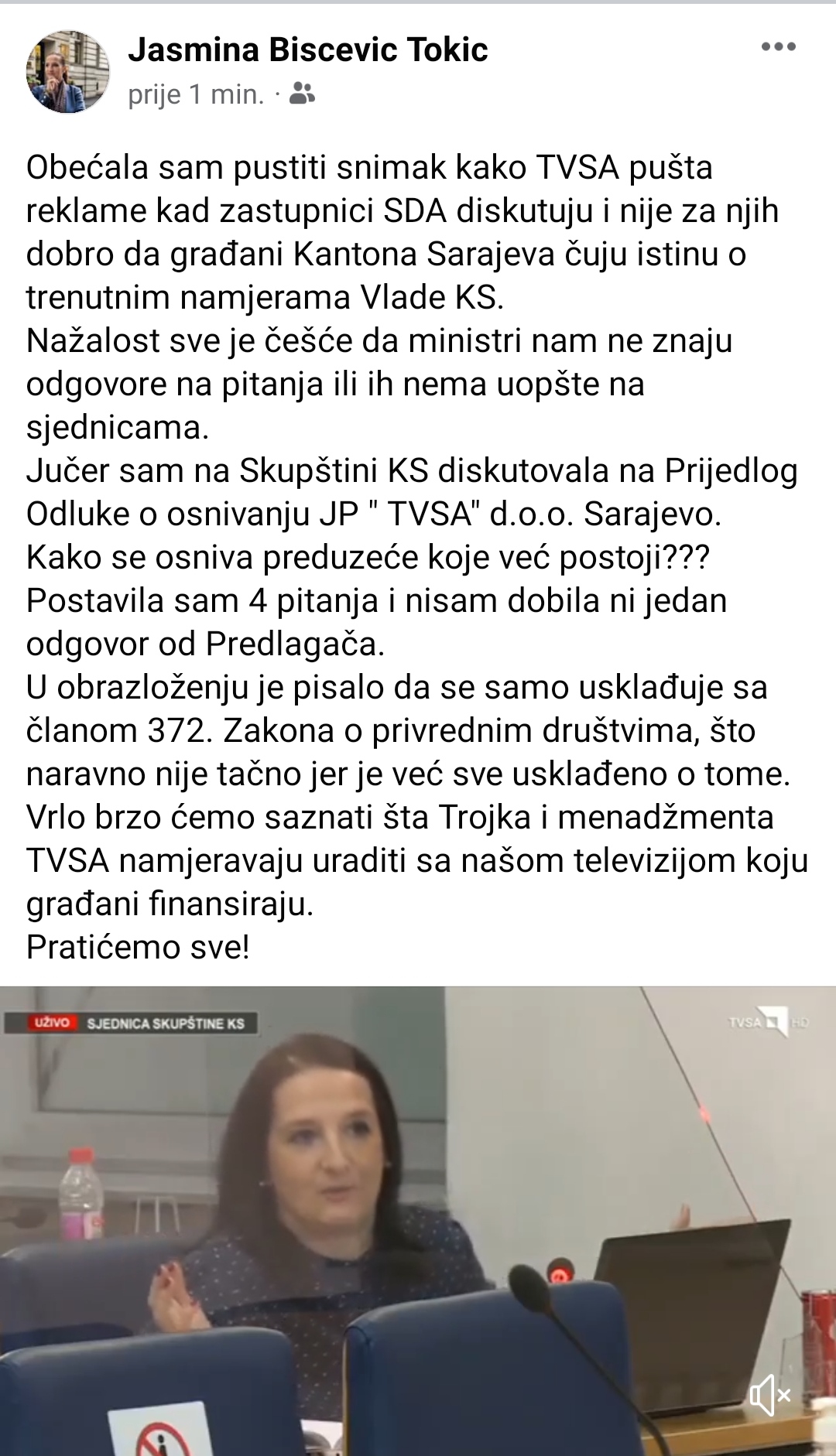Open Jasmina Biscevic Tokic's profile picture

tap(67, 72)
